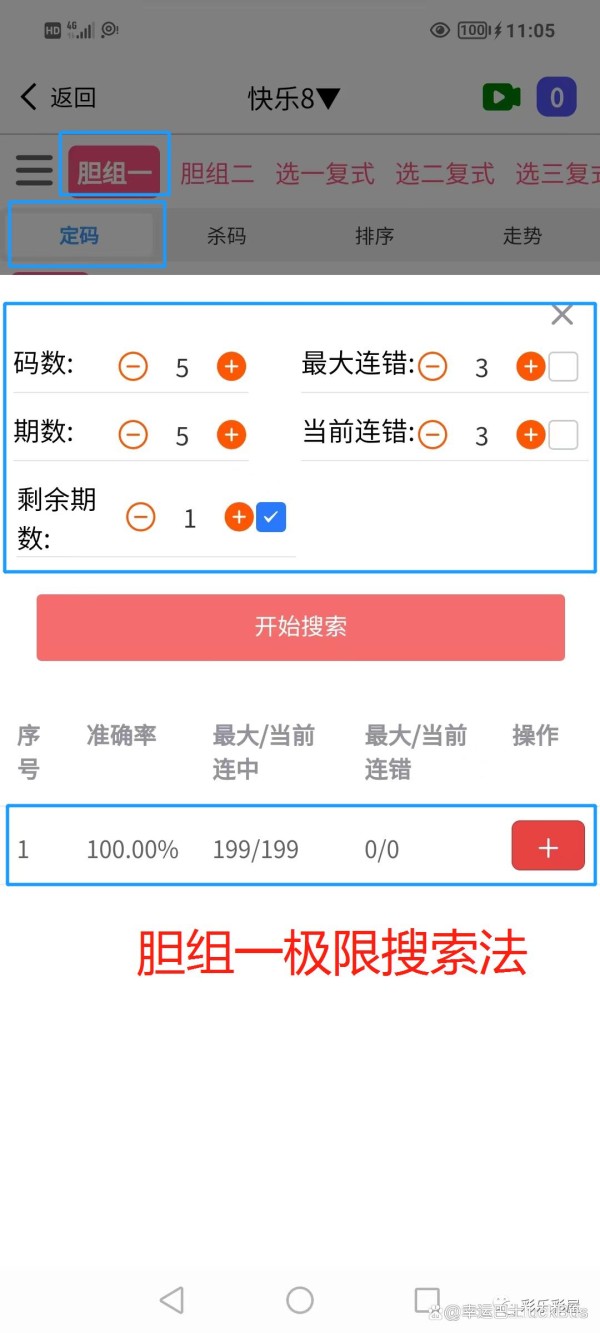
Task: Enable the 当前连错 checkbox
Action: [563, 435]
